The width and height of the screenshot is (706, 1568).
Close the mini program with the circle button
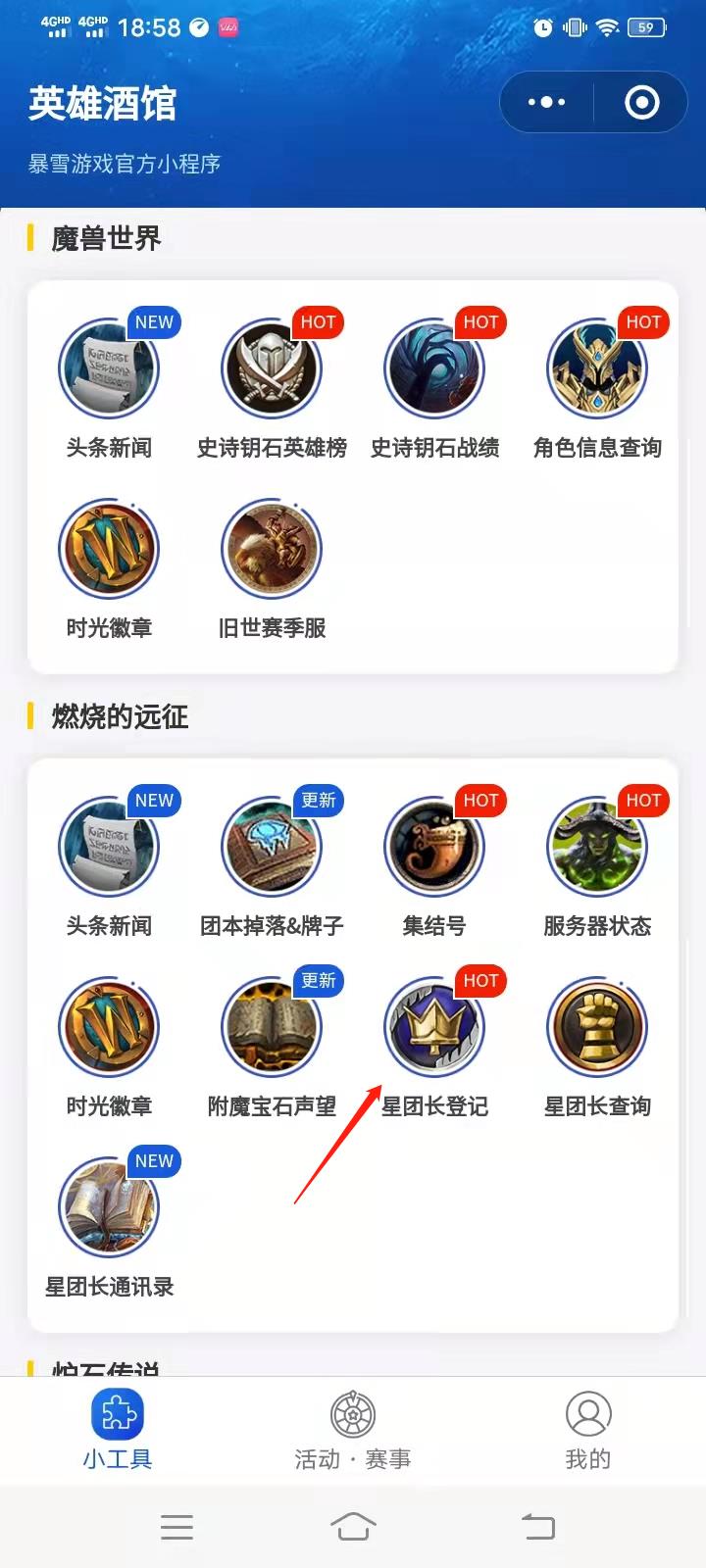coord(641,102)
